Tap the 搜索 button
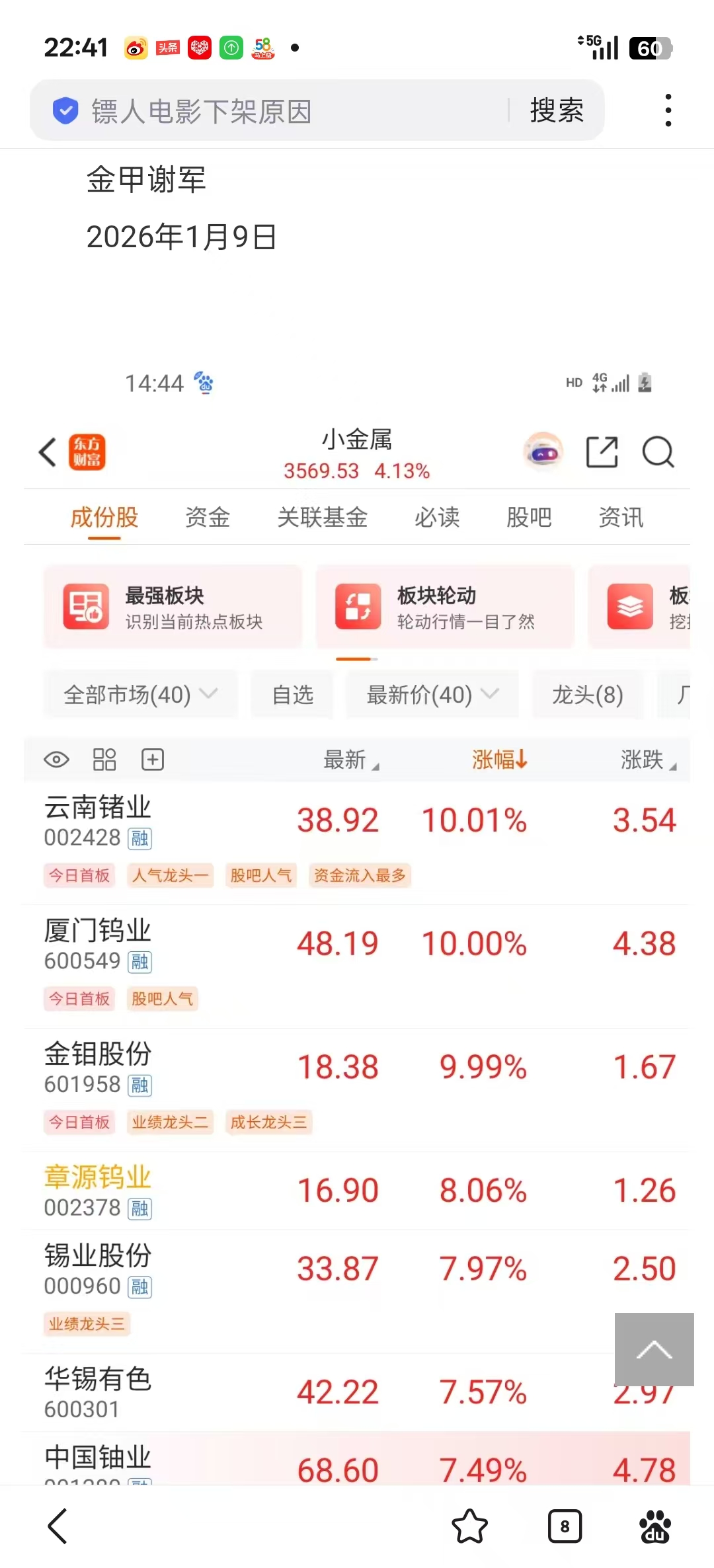 [x=557, y=110]
